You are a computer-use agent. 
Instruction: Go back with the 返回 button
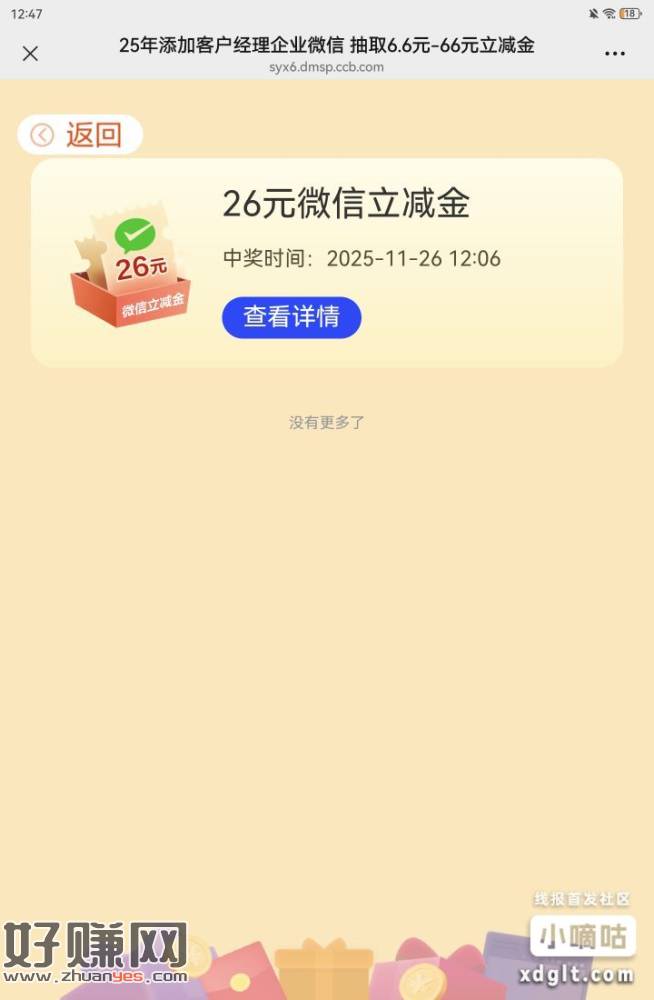(x=79, y=135)
